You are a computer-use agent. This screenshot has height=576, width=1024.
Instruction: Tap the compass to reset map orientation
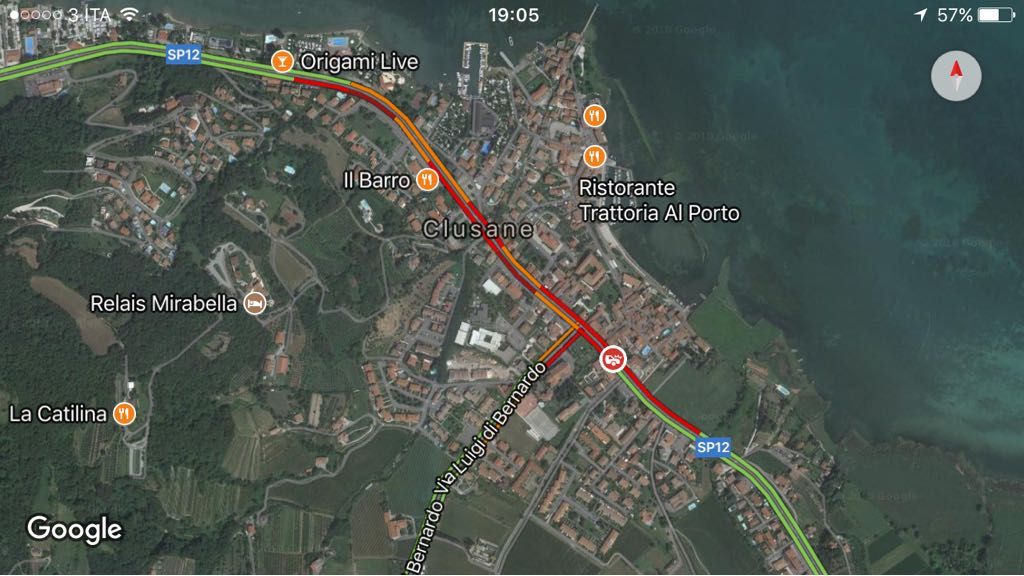[956, 76]
